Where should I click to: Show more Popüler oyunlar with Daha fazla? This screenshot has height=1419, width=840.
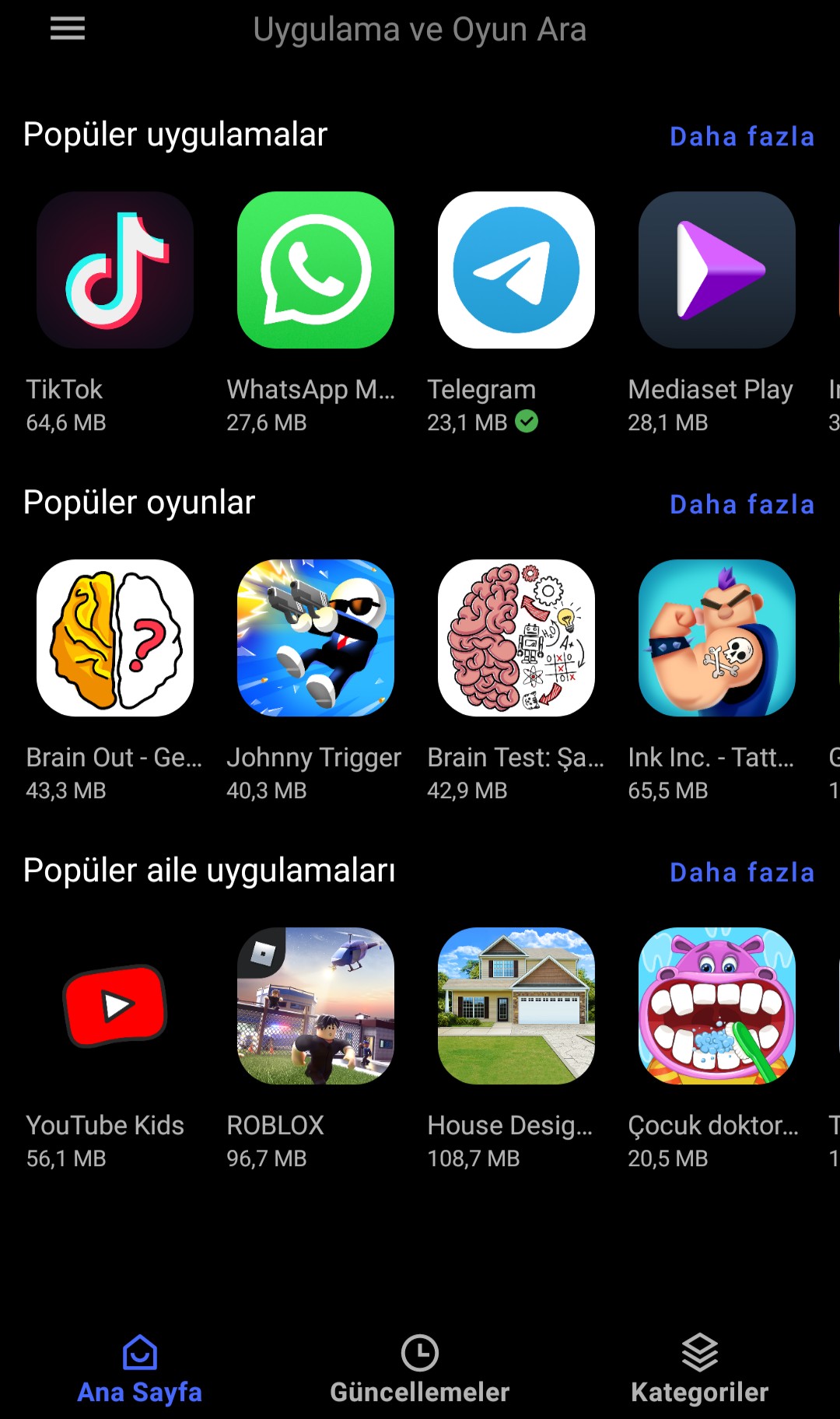coord(741,505)
